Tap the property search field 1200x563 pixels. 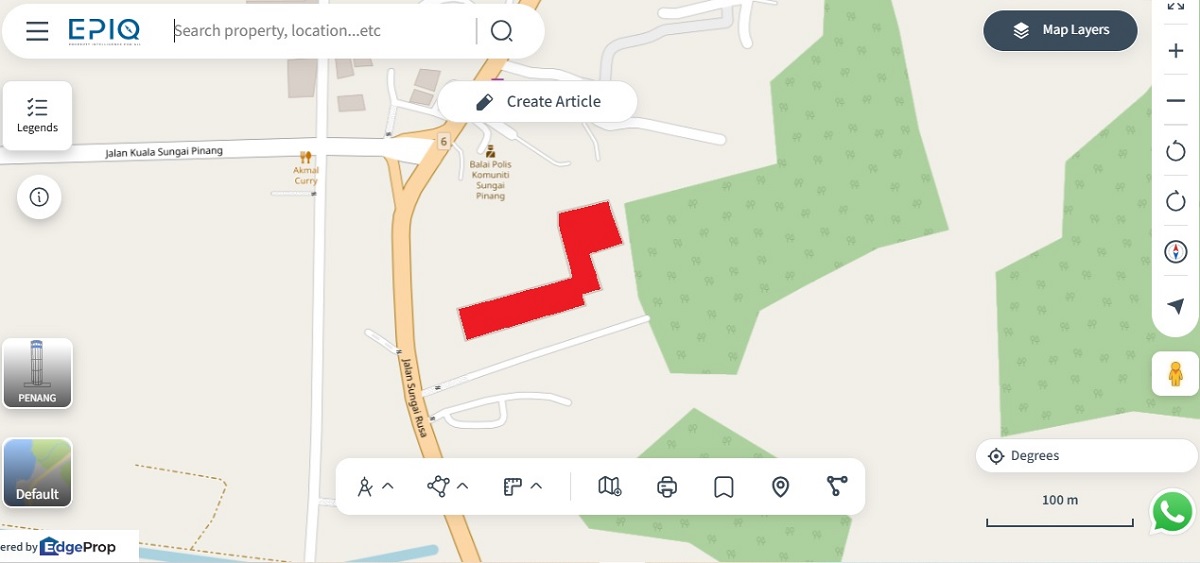[320, 31]
